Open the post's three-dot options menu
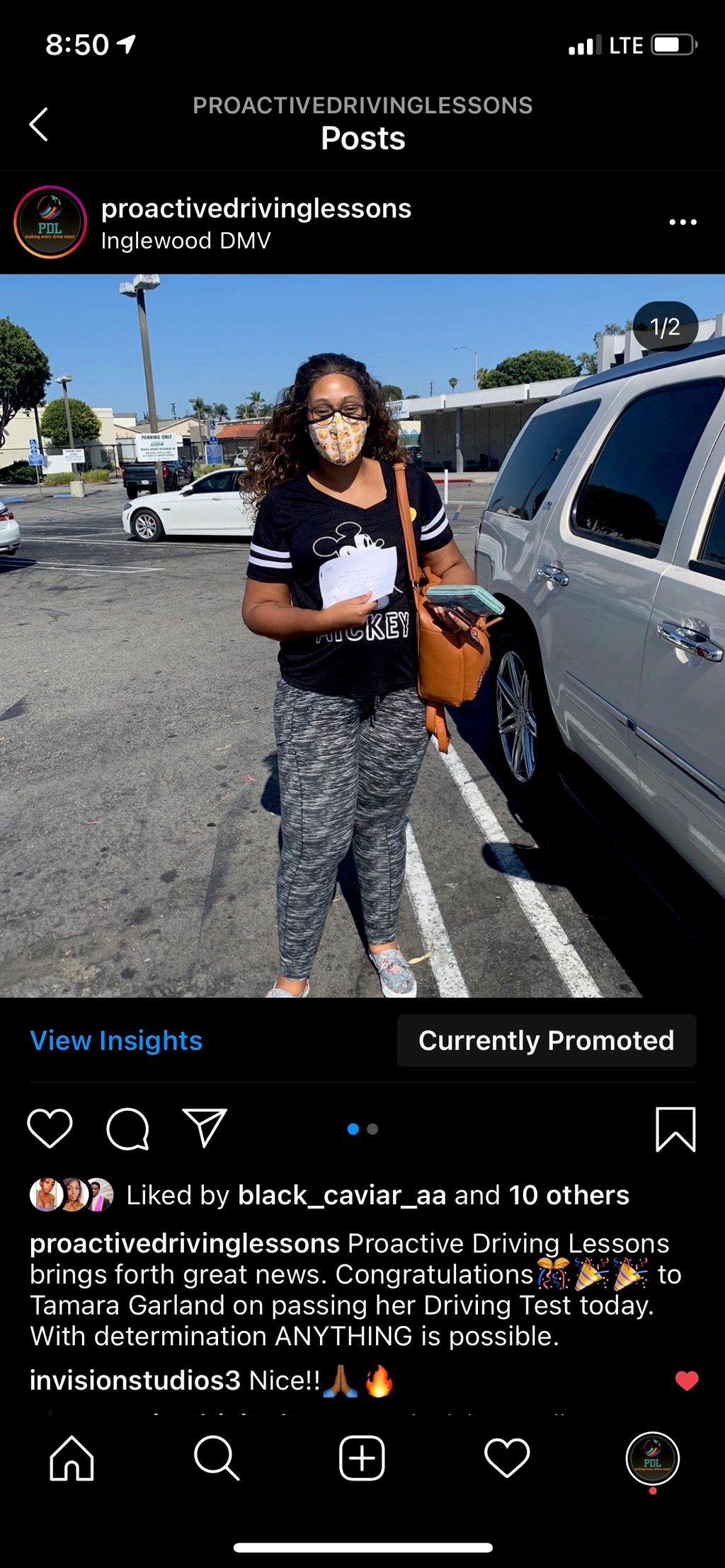The height and width of the screenshot is (1568, 725). click(683, 222)
